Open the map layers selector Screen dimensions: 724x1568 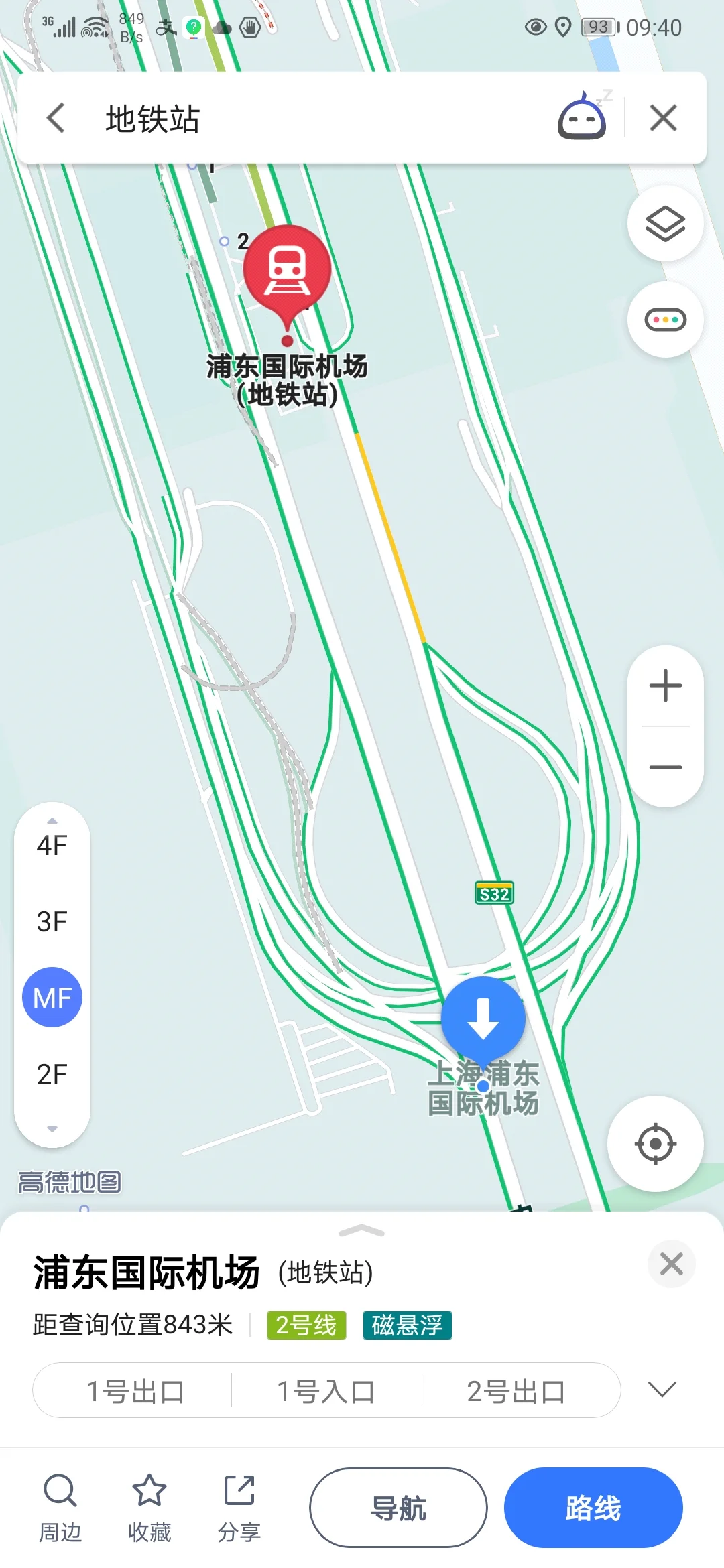point(665,223)
